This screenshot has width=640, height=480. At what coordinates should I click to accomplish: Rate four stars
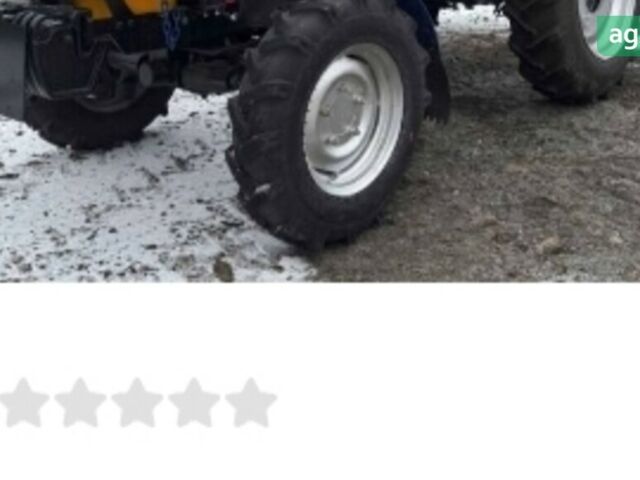[x=194, y=403]
